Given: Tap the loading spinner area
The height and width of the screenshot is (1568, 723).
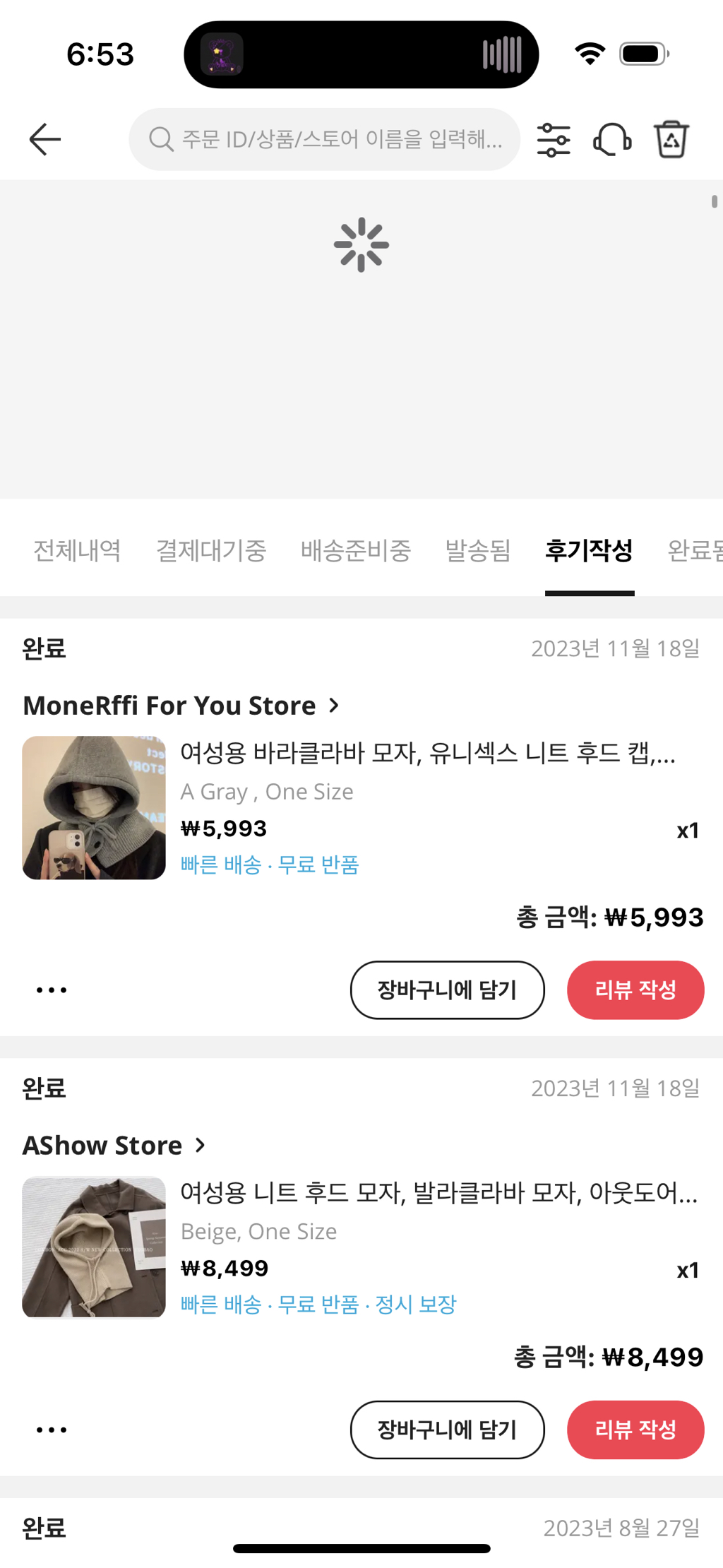Looking at the screenshot, I should tap(361, 244).
